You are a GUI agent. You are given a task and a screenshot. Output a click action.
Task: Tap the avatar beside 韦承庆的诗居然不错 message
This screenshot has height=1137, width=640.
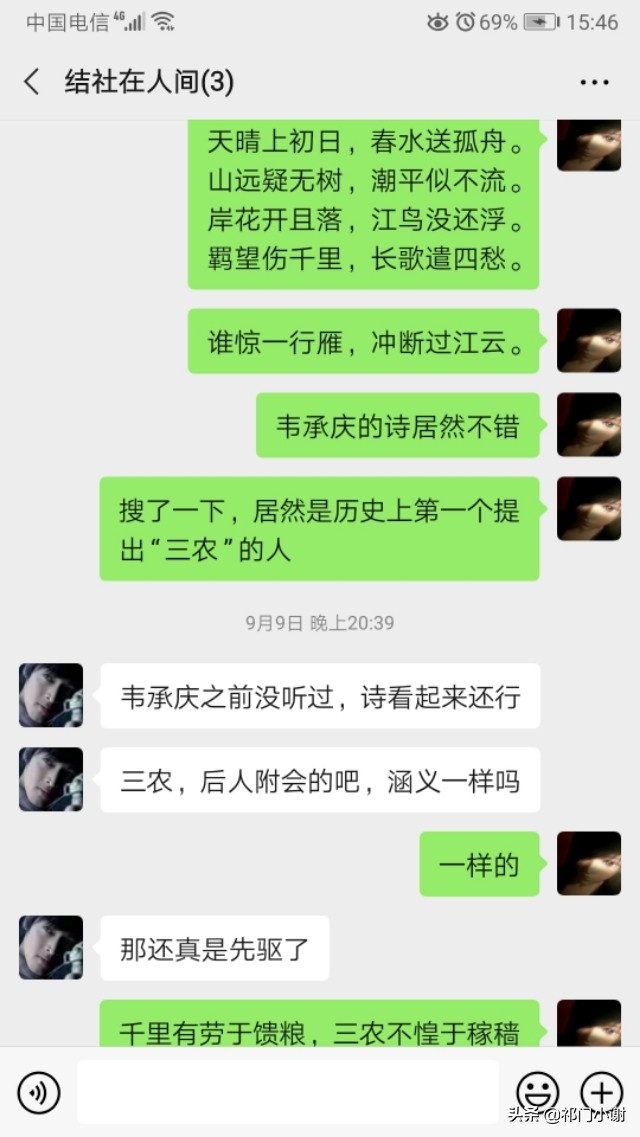pyautogui.click(x=588, y=425)
